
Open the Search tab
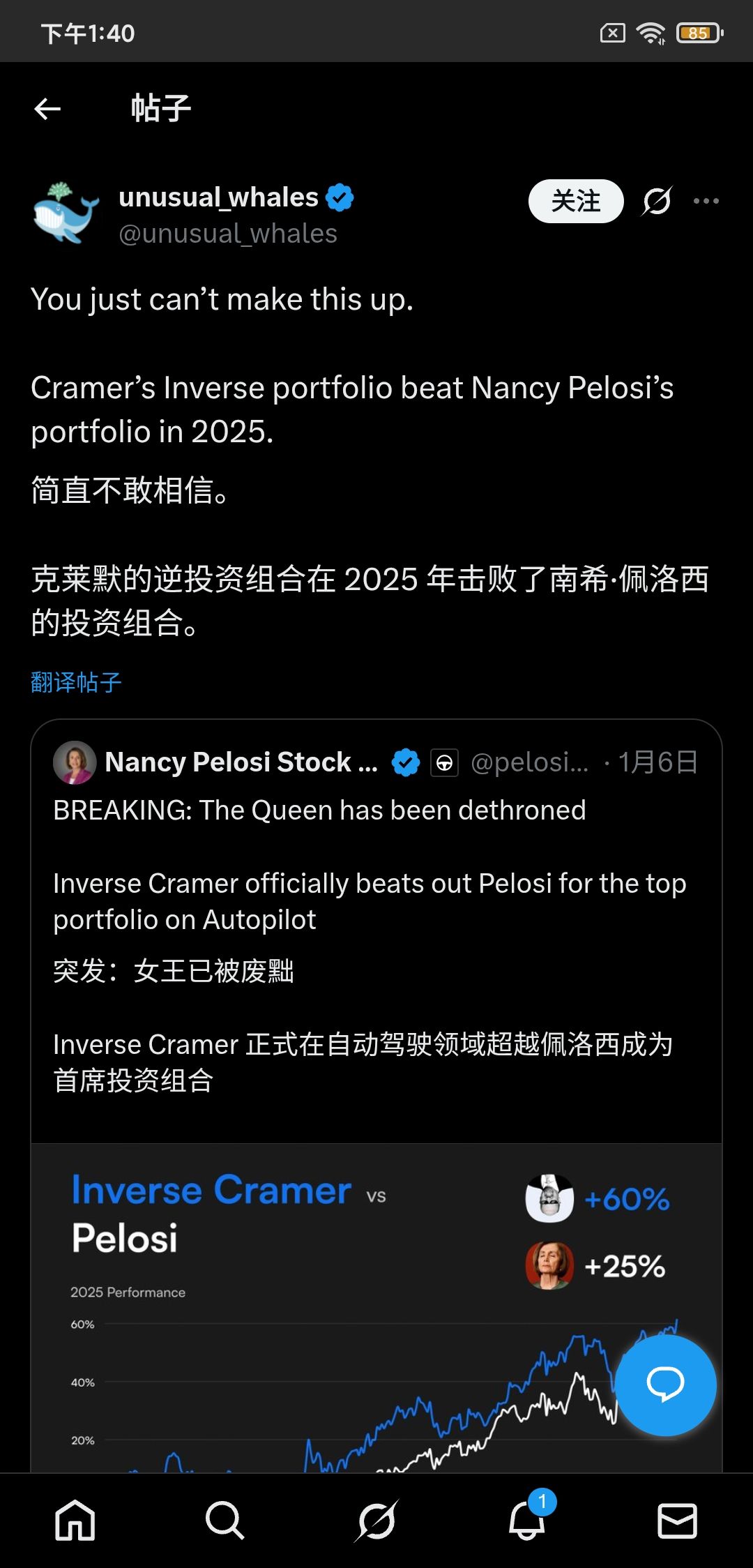(x=225, y=1521)
